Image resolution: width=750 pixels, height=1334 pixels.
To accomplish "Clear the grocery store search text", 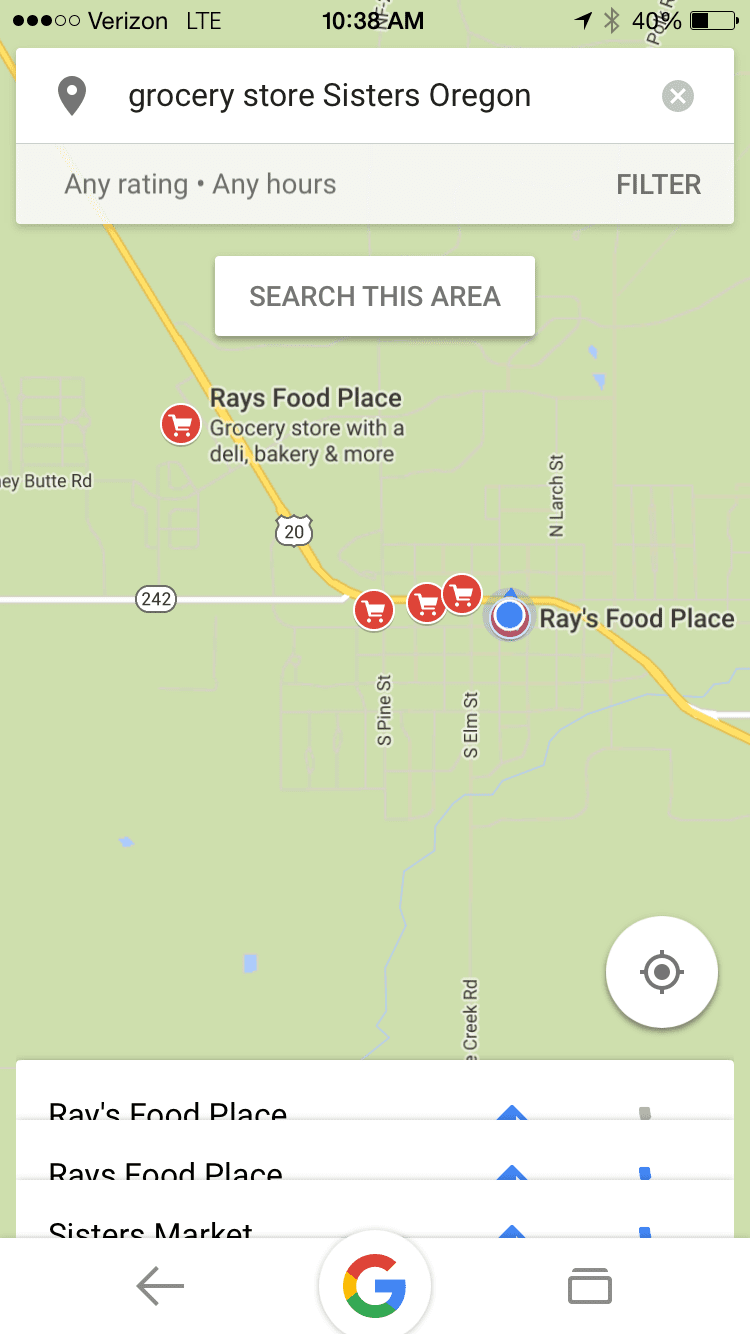I will (x=677, y=97).
